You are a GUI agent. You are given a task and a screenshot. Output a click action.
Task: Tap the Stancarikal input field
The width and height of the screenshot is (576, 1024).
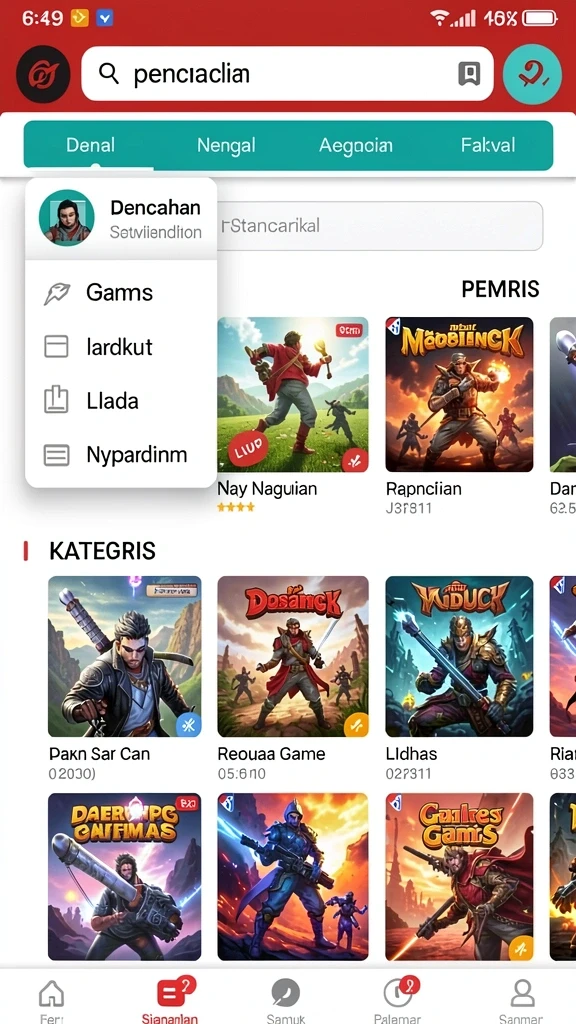coord(380,226)
